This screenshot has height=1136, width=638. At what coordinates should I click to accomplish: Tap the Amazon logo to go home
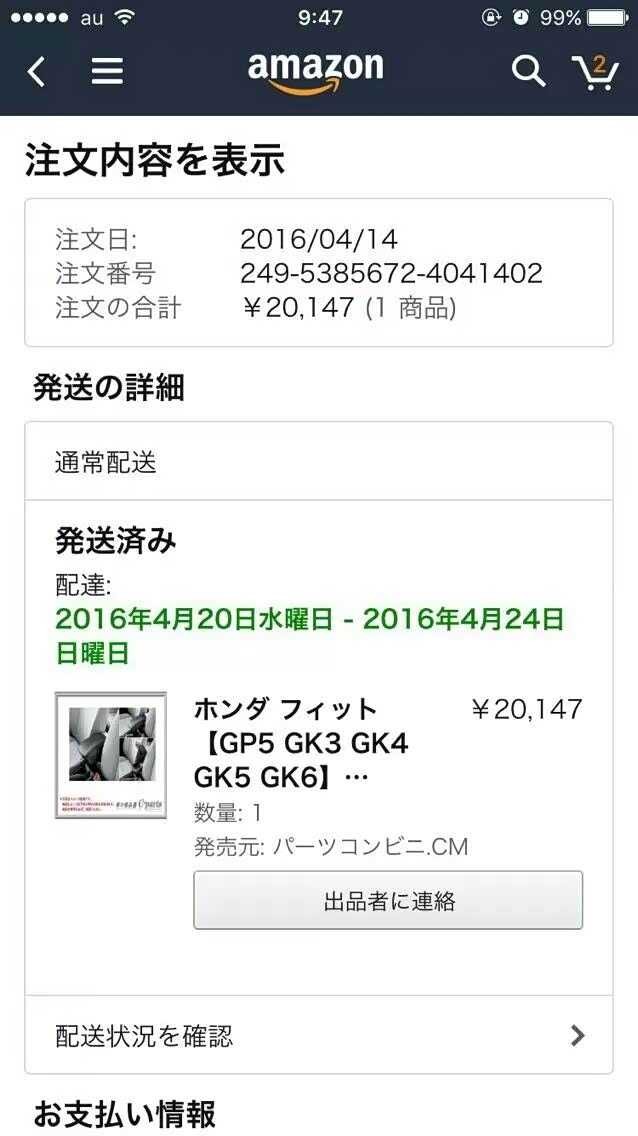(x=316, y=72)
